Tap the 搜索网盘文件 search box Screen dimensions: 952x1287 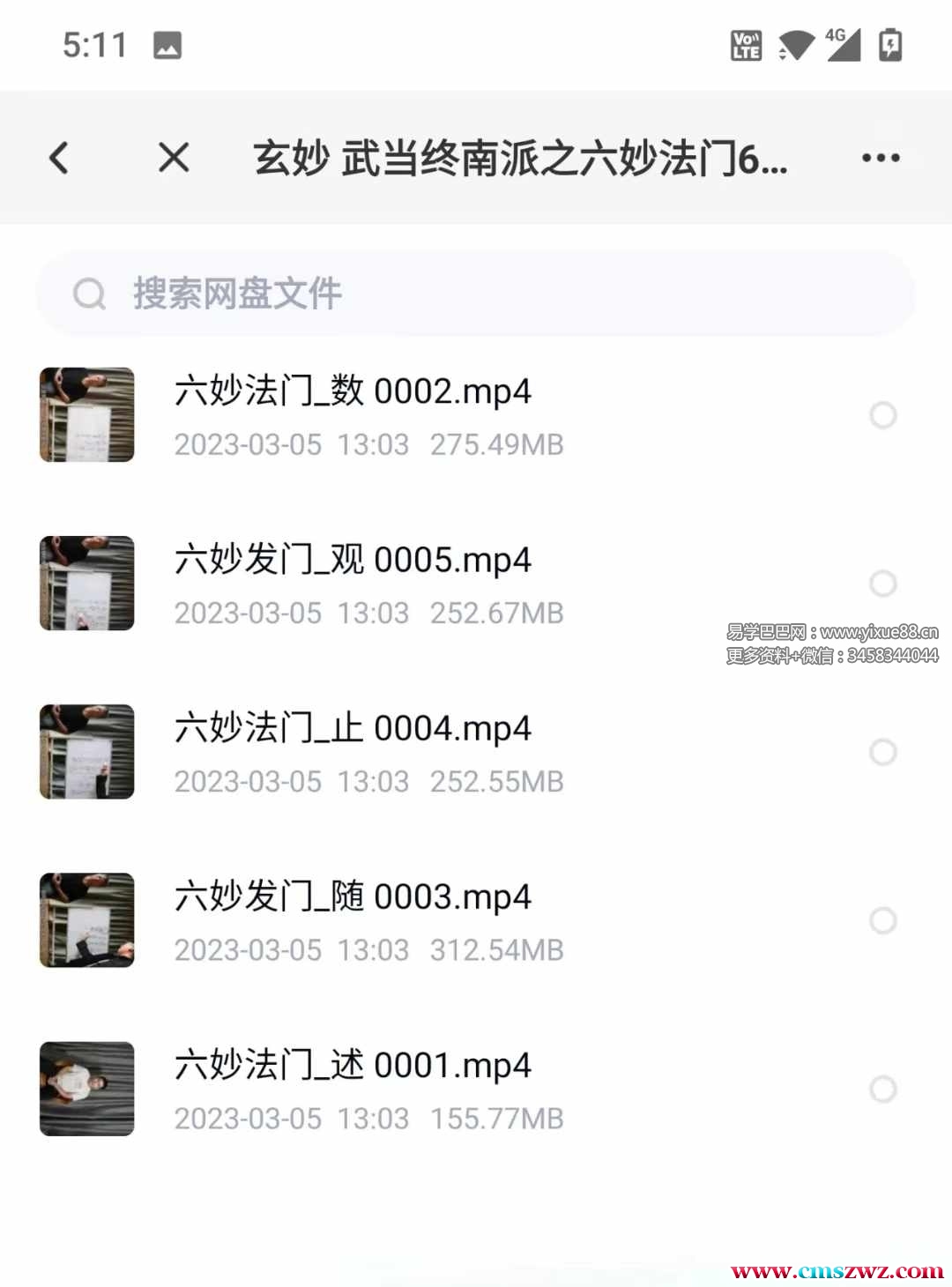(x=476, y=294)
